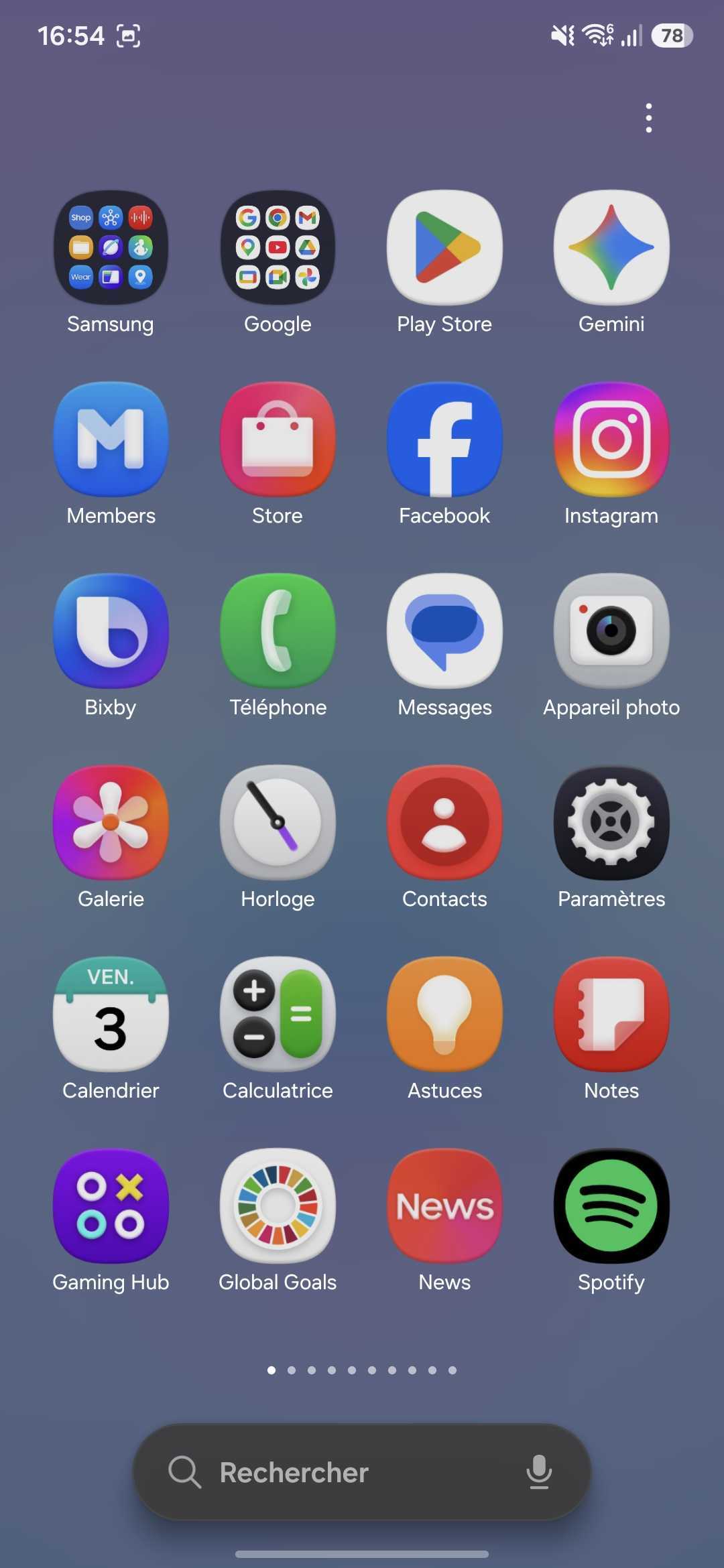Open the Téléphone dialer
Screen dimensions: 724x1568
[278, 630]
